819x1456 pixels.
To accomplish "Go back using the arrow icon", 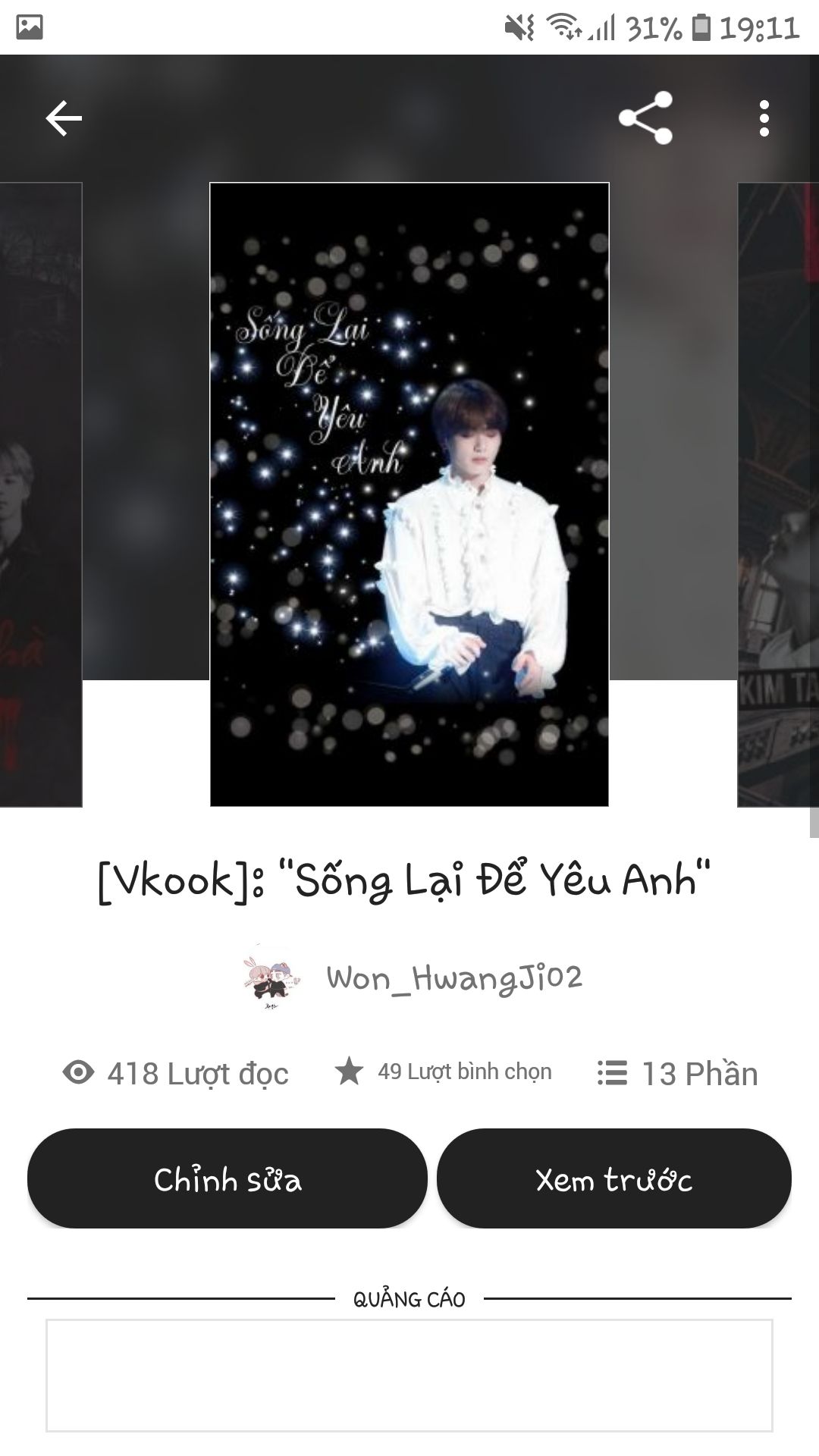I will point(64,118).
